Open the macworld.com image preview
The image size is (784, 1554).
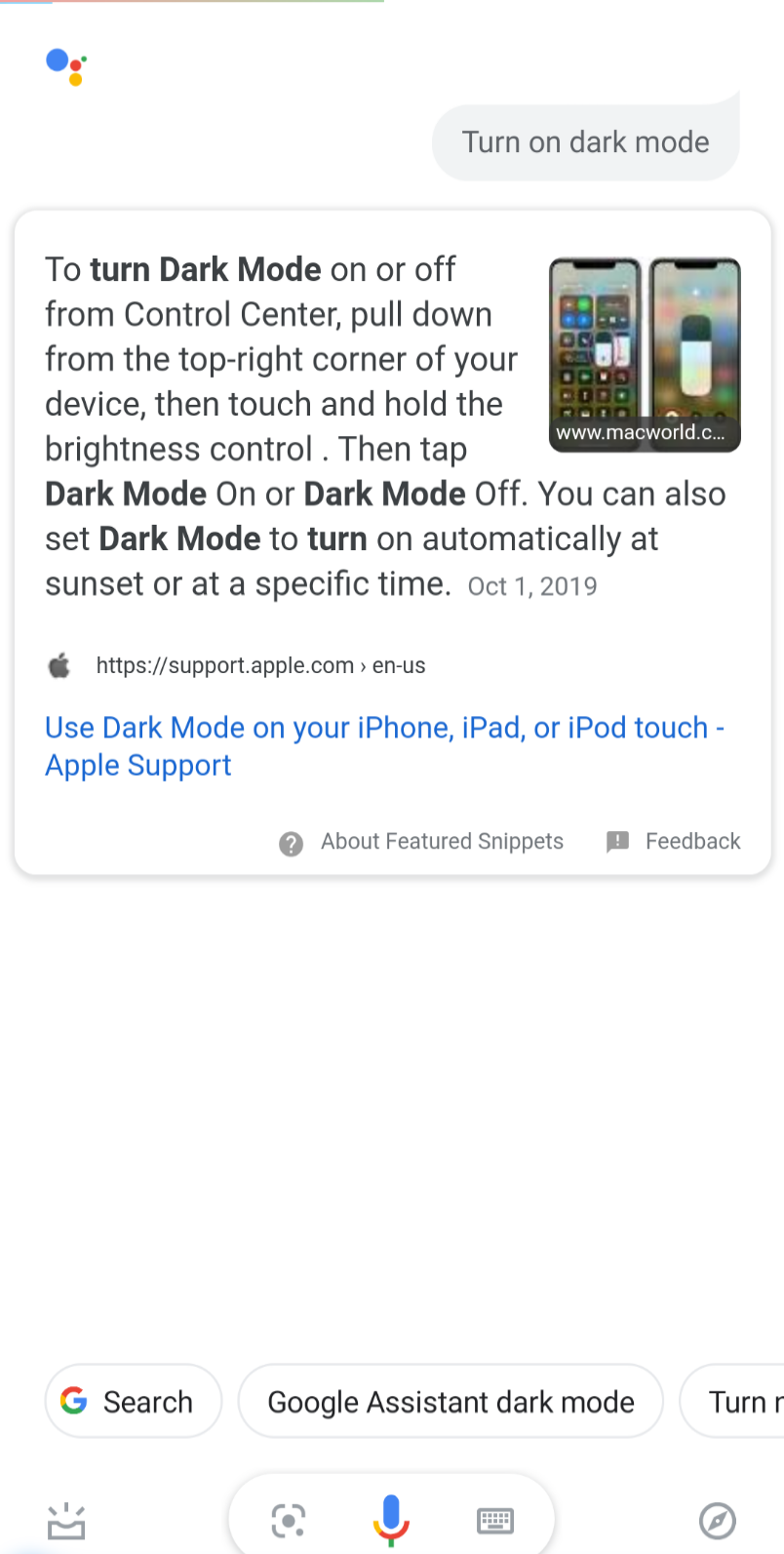(644, 355)
